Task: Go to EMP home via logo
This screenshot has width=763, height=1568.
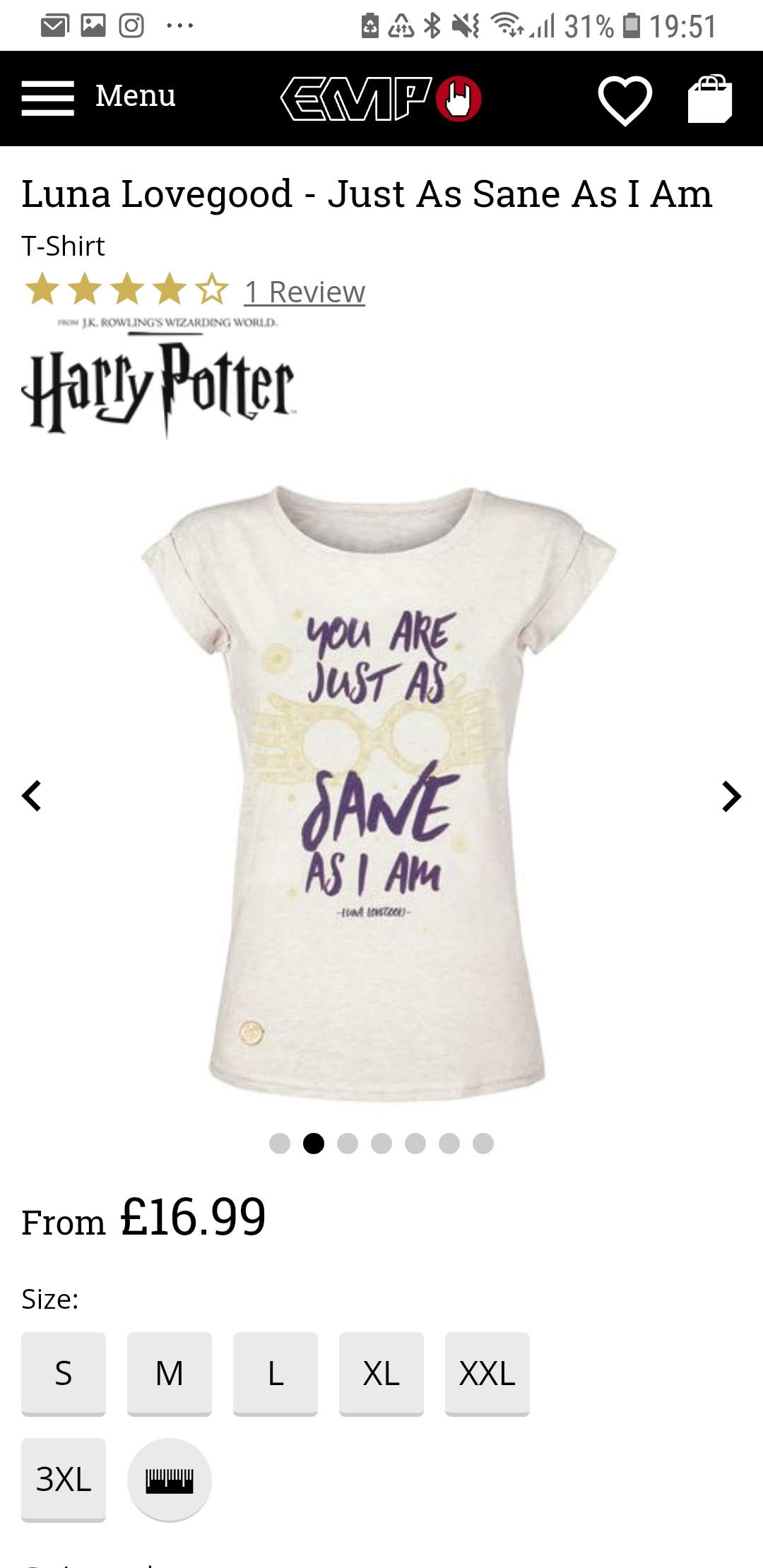Action: (x=381, y=98)
